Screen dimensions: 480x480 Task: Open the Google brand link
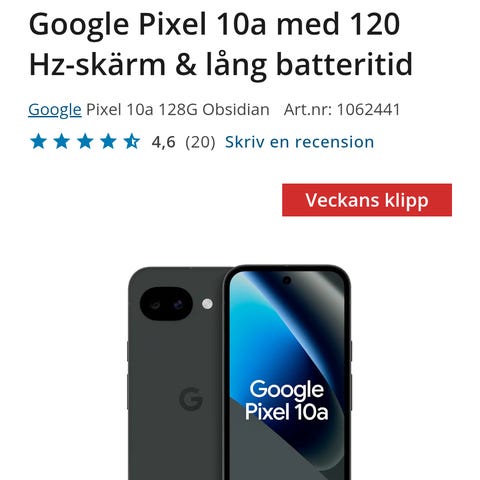pyautogui.click(x=55, y=110)
